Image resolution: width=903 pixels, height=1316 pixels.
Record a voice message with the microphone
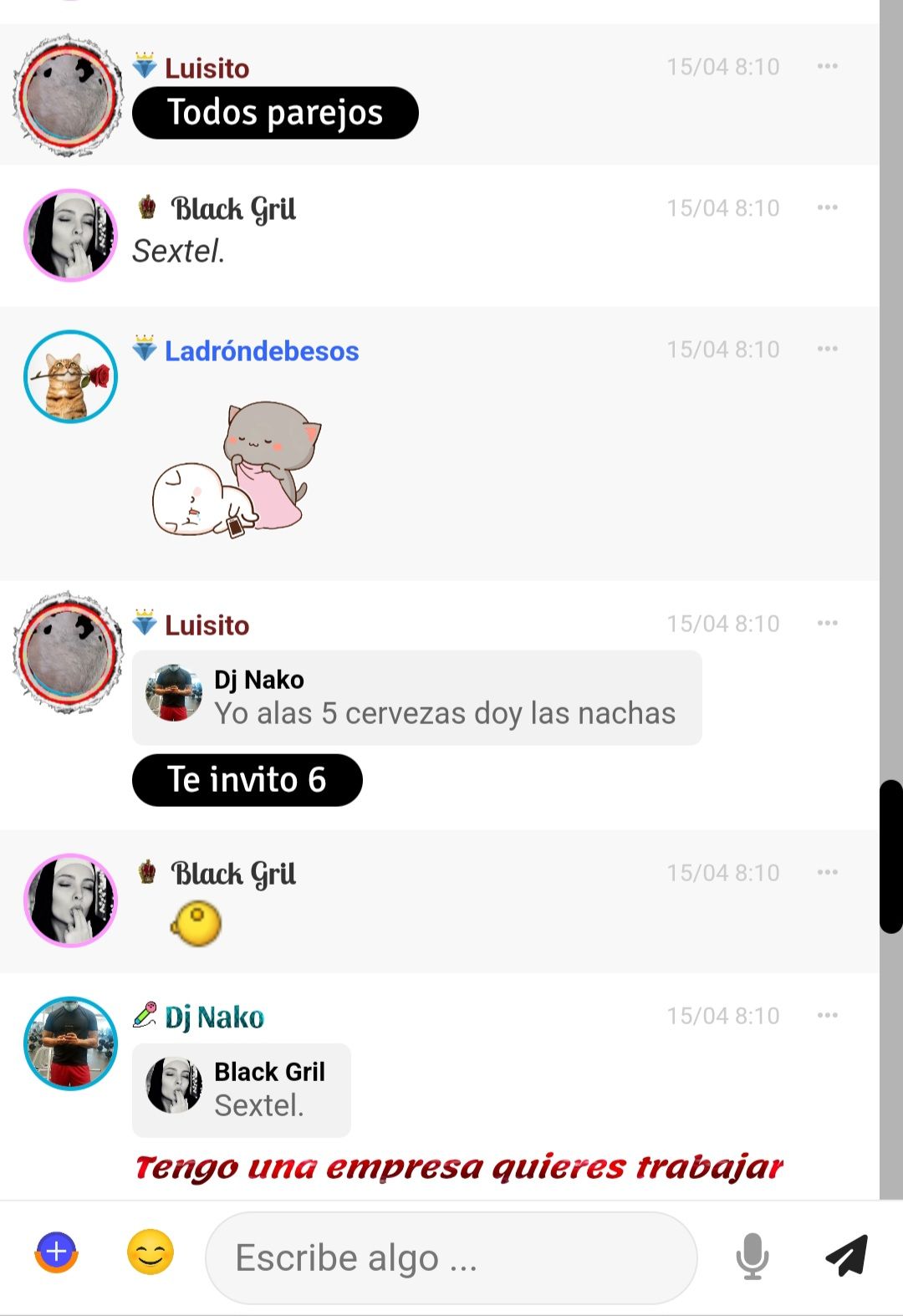pyautogui.click(x=752, y=1255)
